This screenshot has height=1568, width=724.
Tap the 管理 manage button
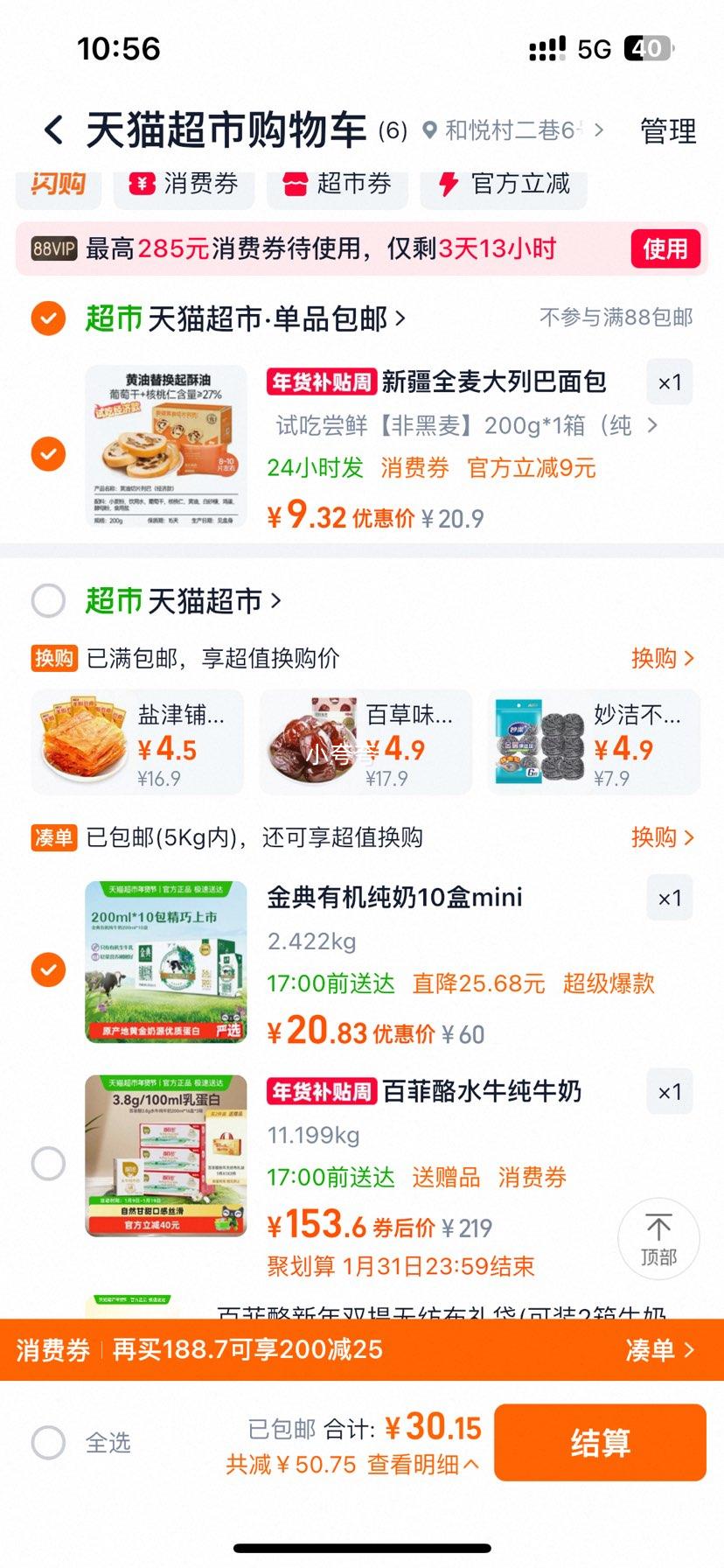667,130
